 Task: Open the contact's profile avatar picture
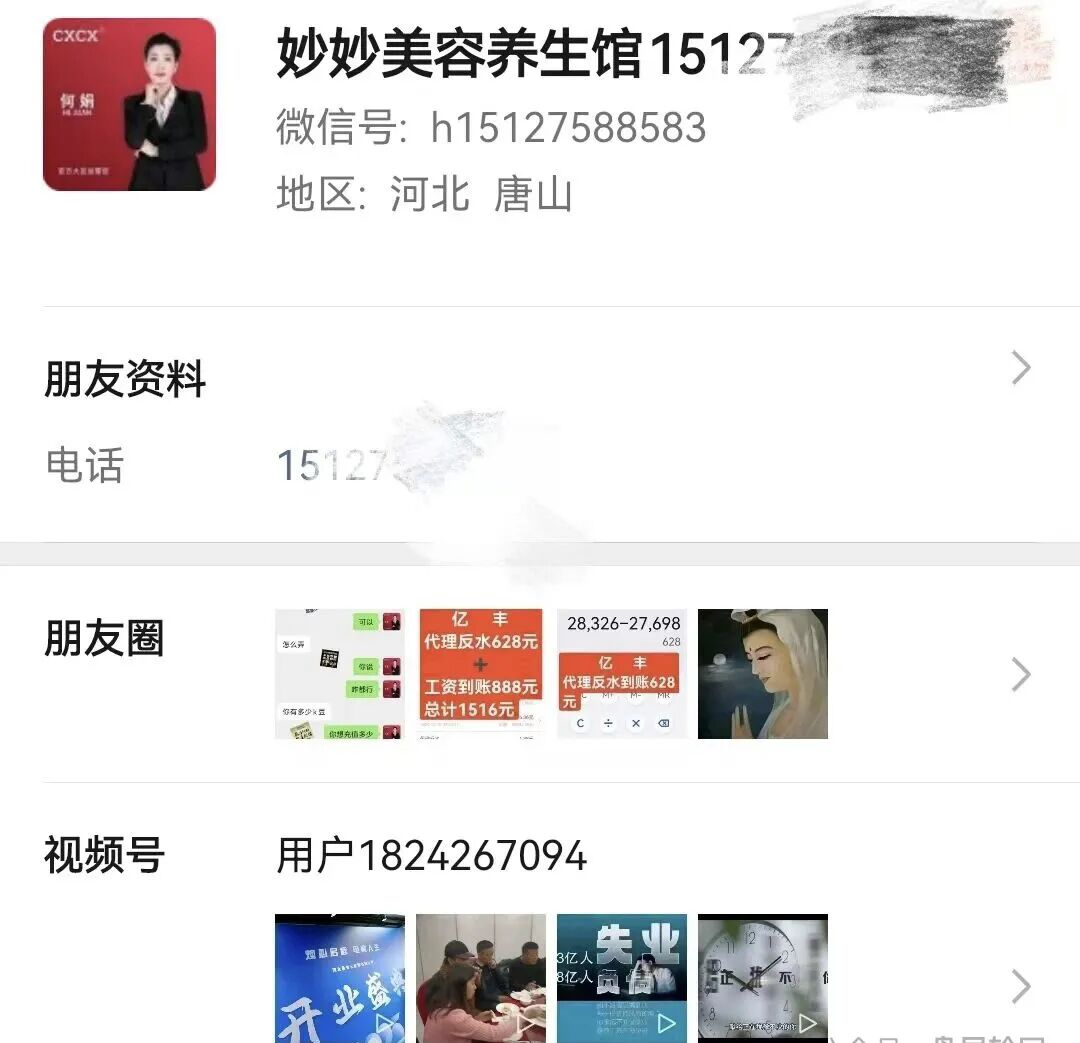coord(129,104)
